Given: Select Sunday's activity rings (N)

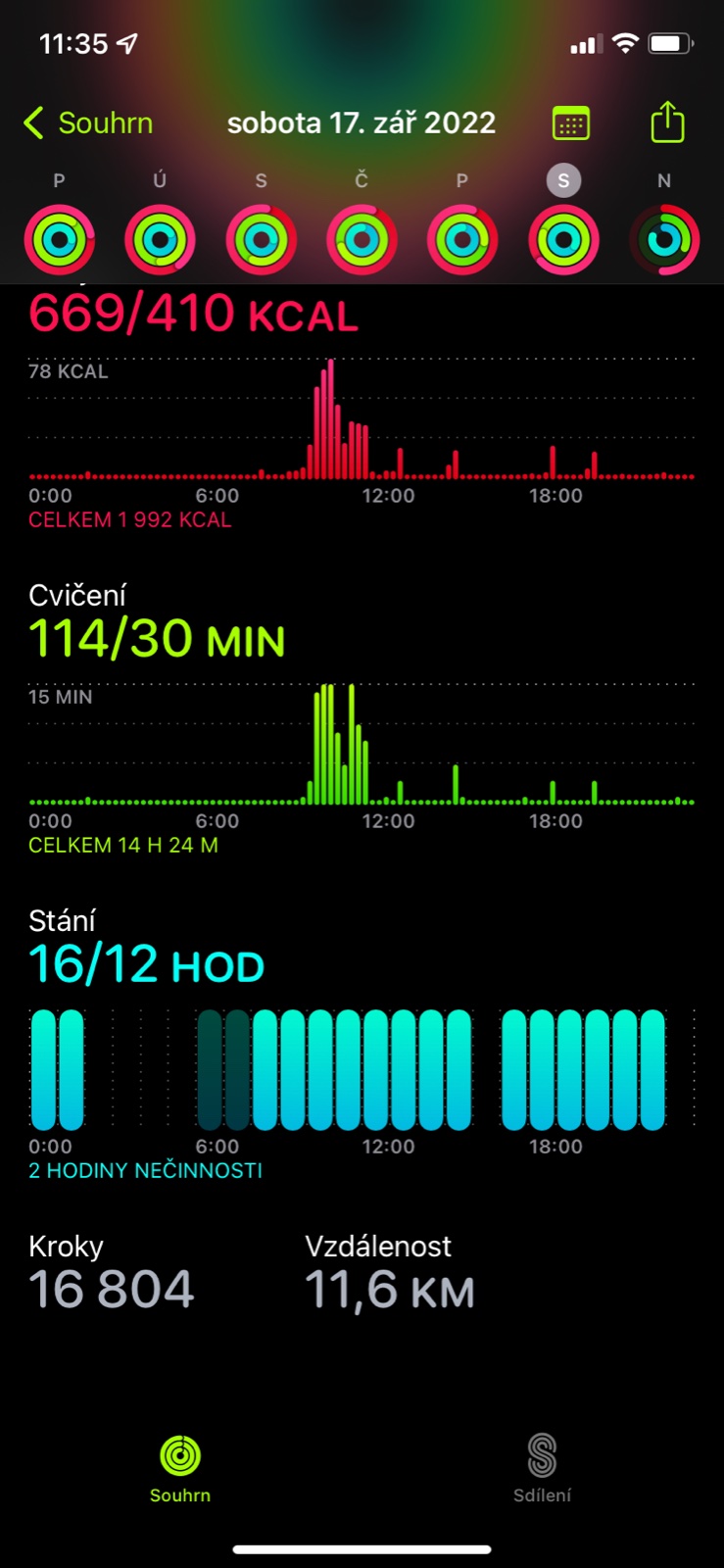Looking at the screenshot, I should pyautogui.click(x=664, y=239).
